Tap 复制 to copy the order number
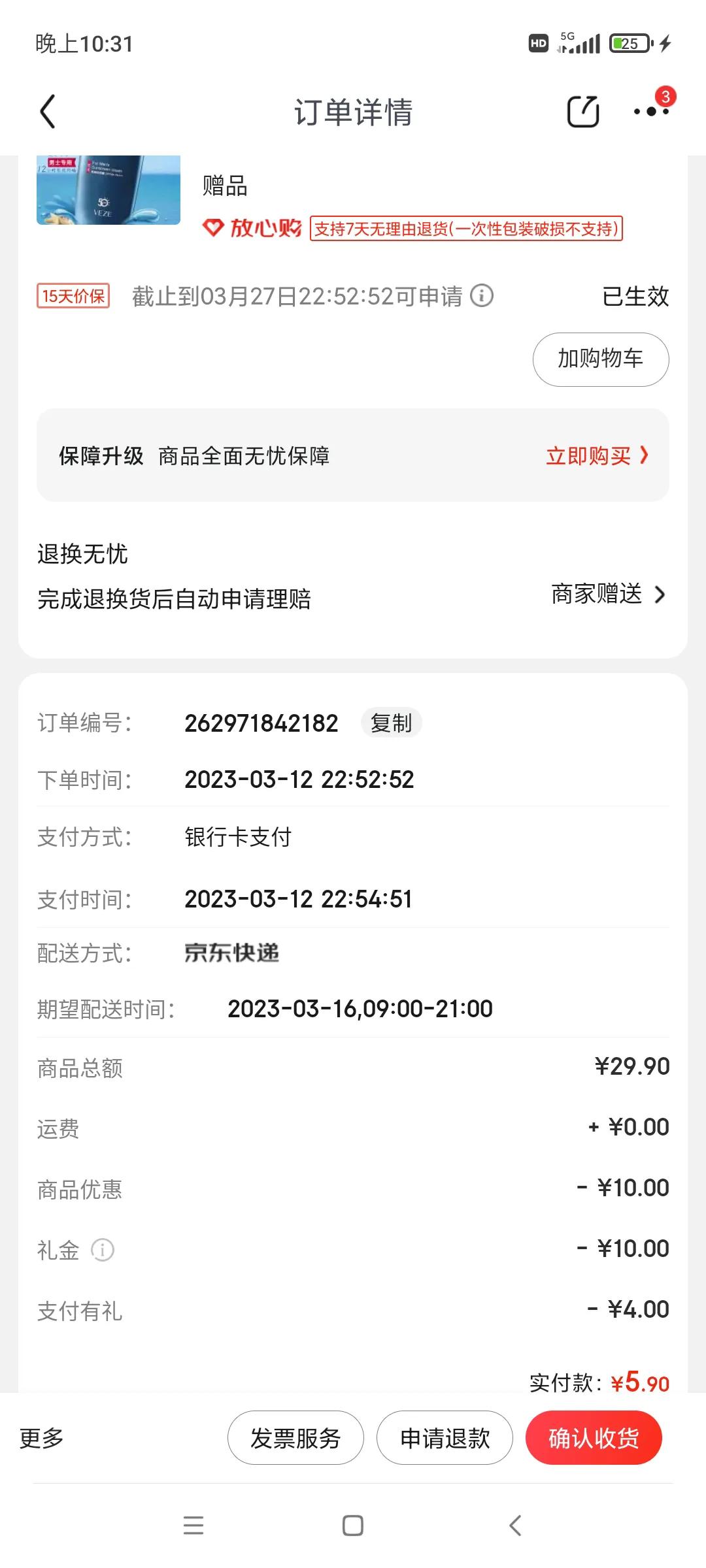This screenshot has width=706, height=1568. (x=392, y=723)
